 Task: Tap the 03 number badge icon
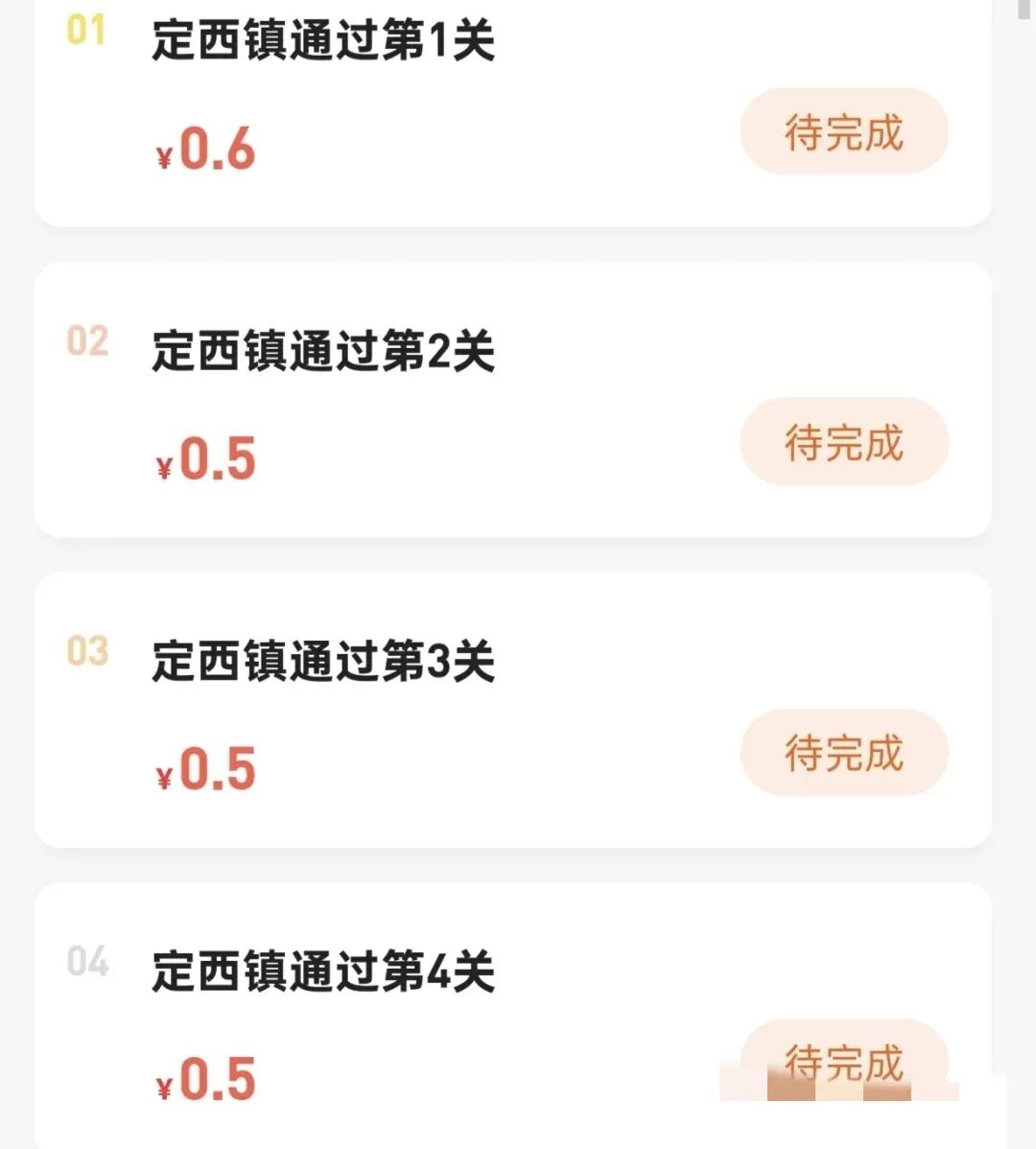pyautogui.click(x=86, y=650)
